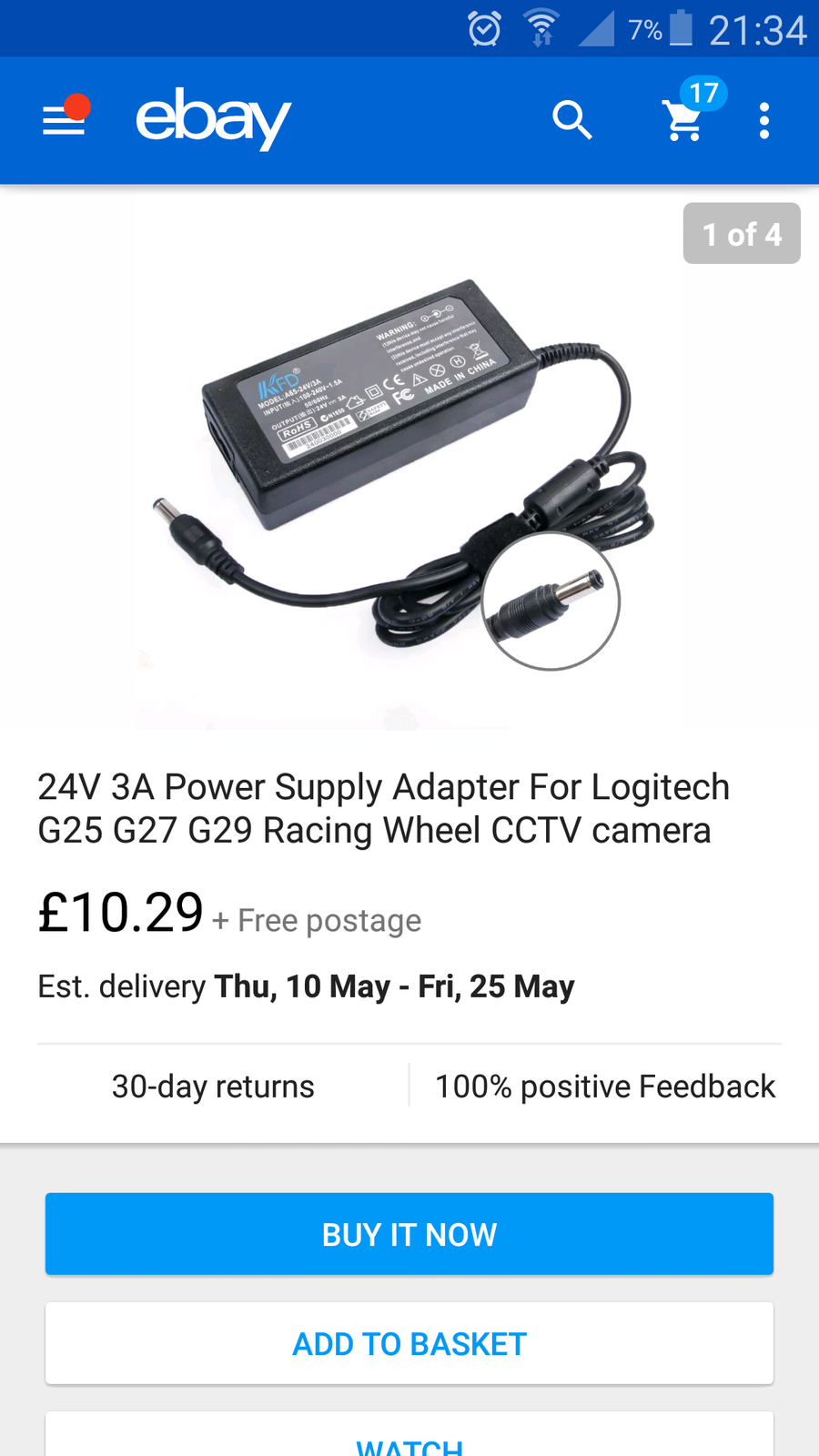Image resolution: width=819 pixels, height=1456 pixels.
Task: View the 100% positive Feedback details
Action: point(604,1086)
